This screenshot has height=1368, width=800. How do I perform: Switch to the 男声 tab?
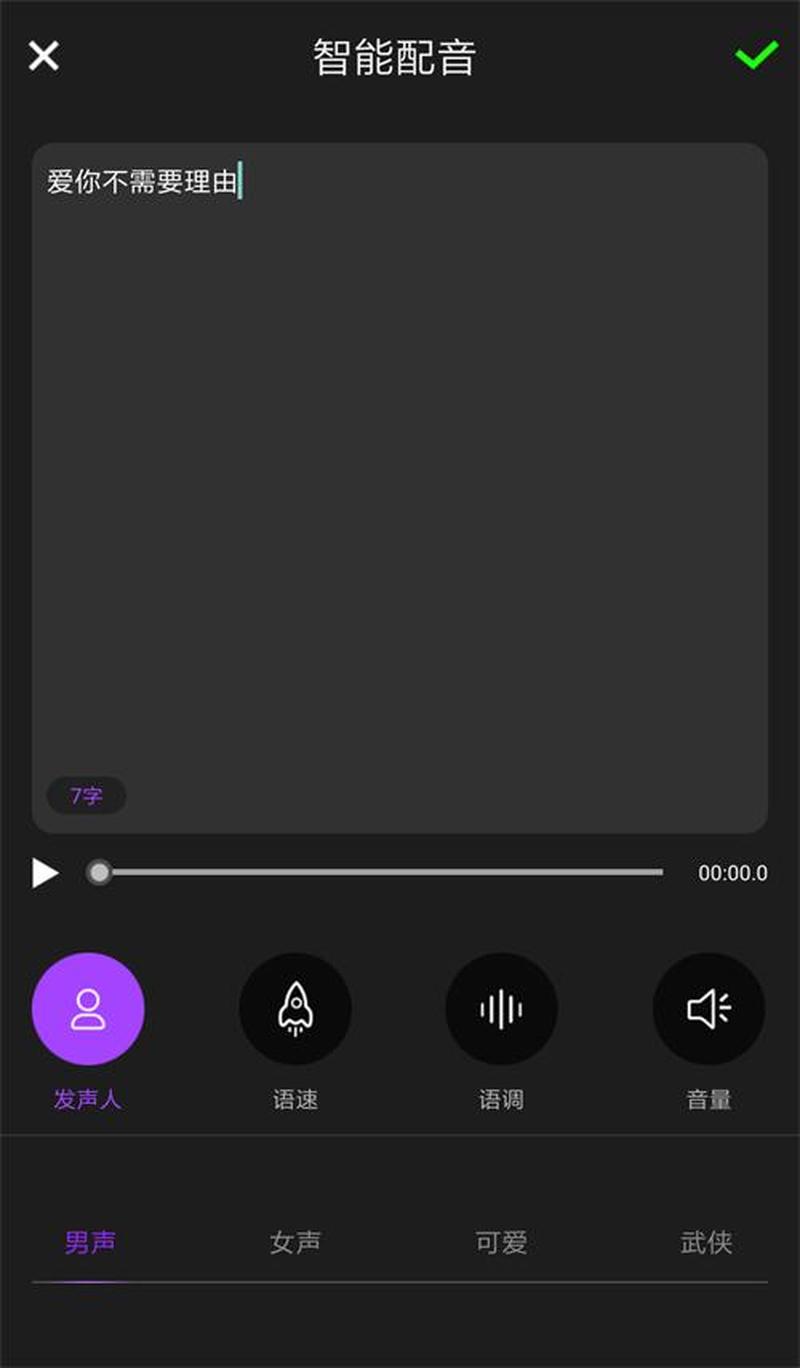point(90,1242)
